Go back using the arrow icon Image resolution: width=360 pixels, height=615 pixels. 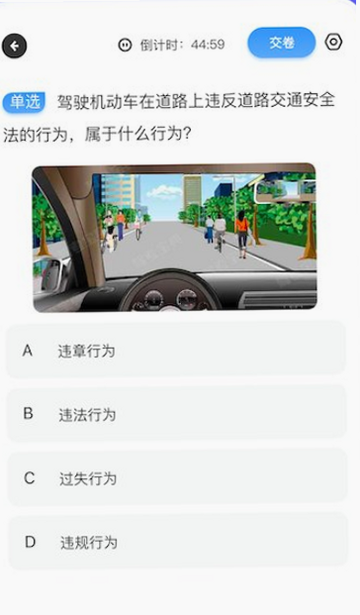[14, 46]
